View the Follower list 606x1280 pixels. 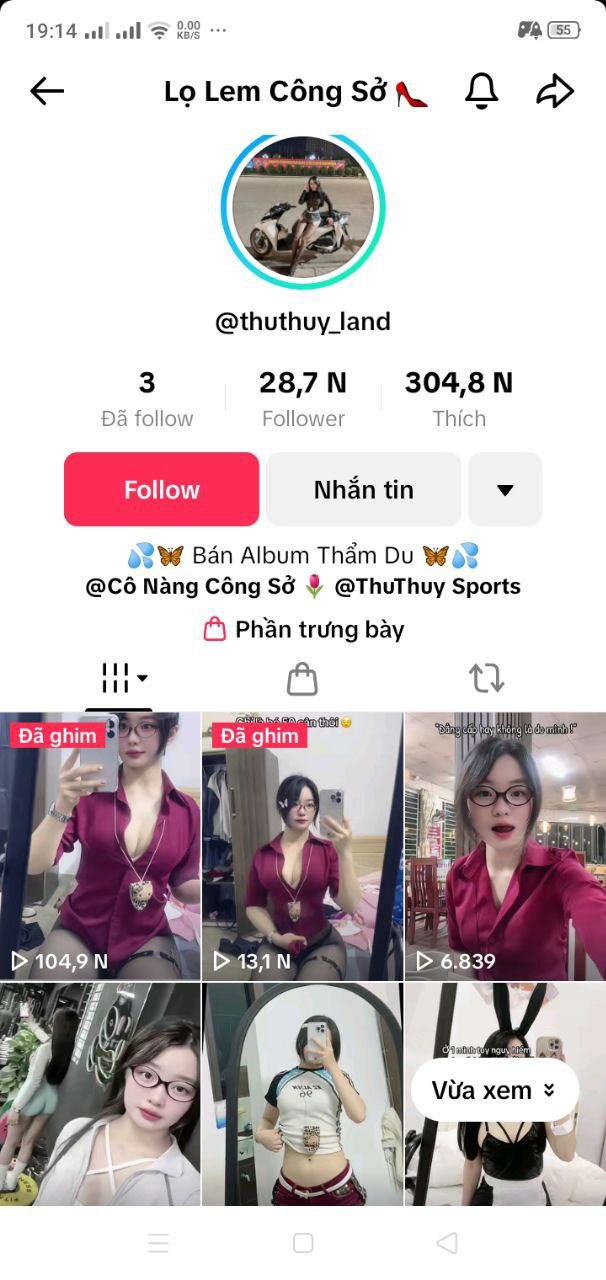303,399
